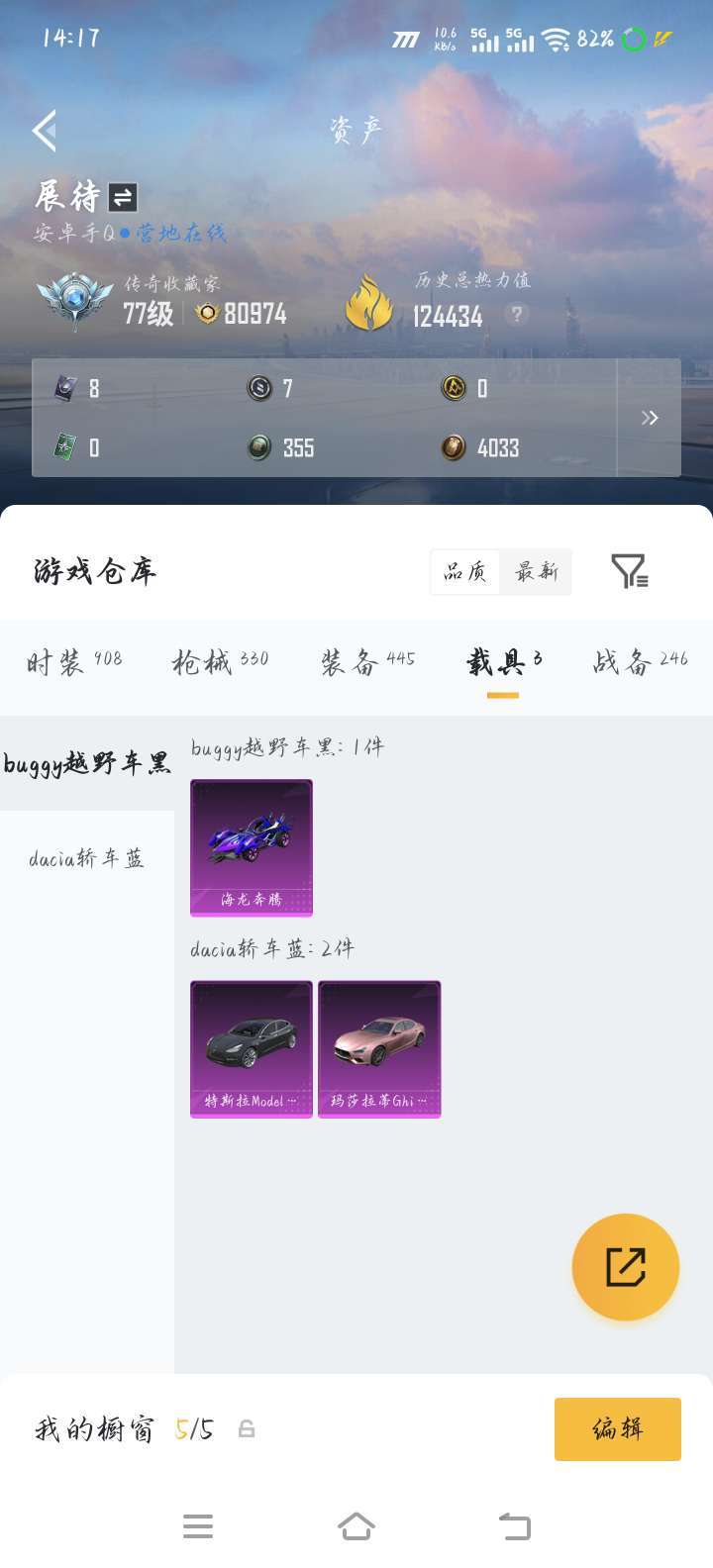The image size is (713, 1568).
Task: Switch to the 战备 tab
Action: (x=640, y=661)
